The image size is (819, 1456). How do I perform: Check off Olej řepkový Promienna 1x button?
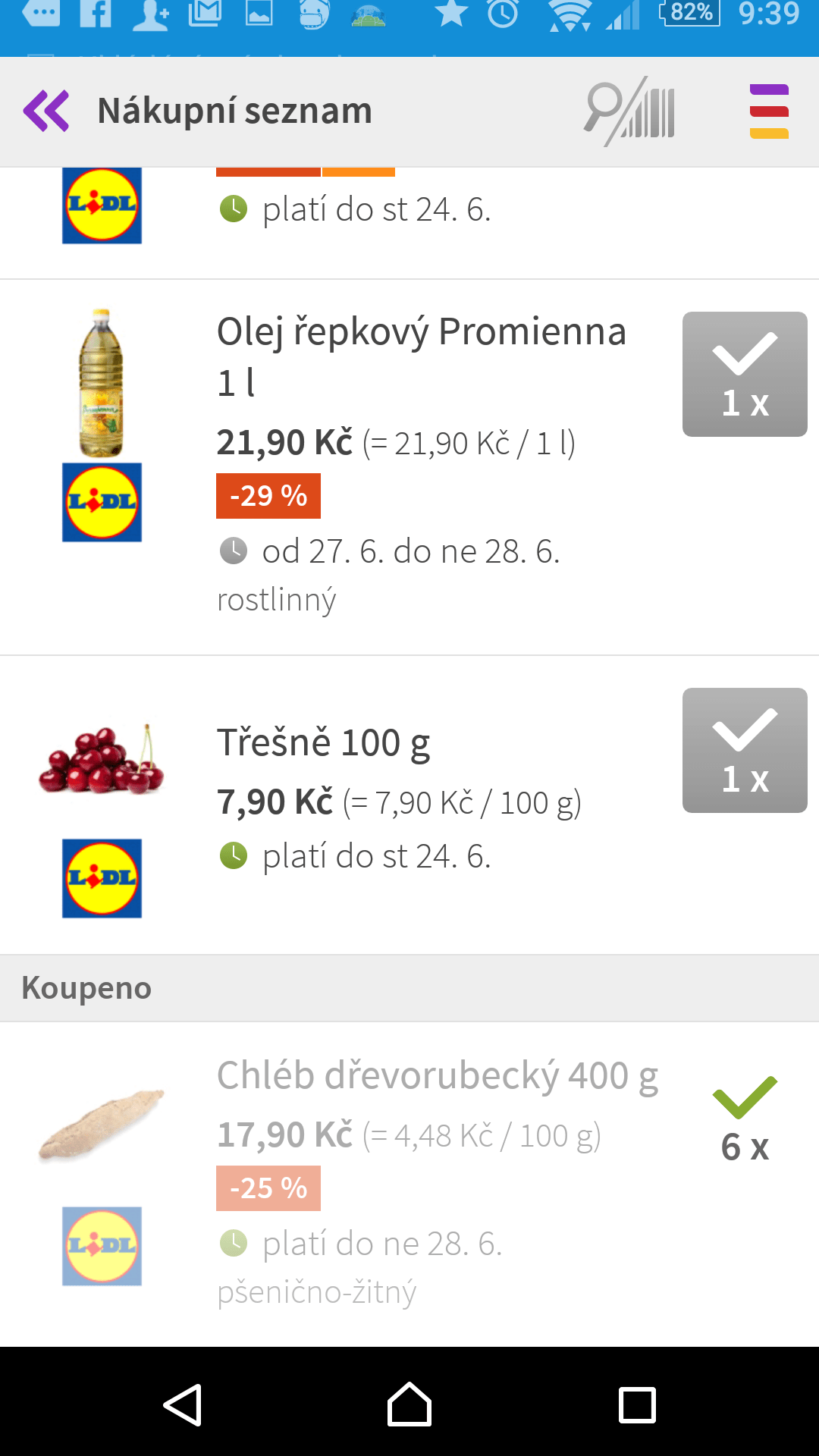pyautogui.click(x=745, y=374)
